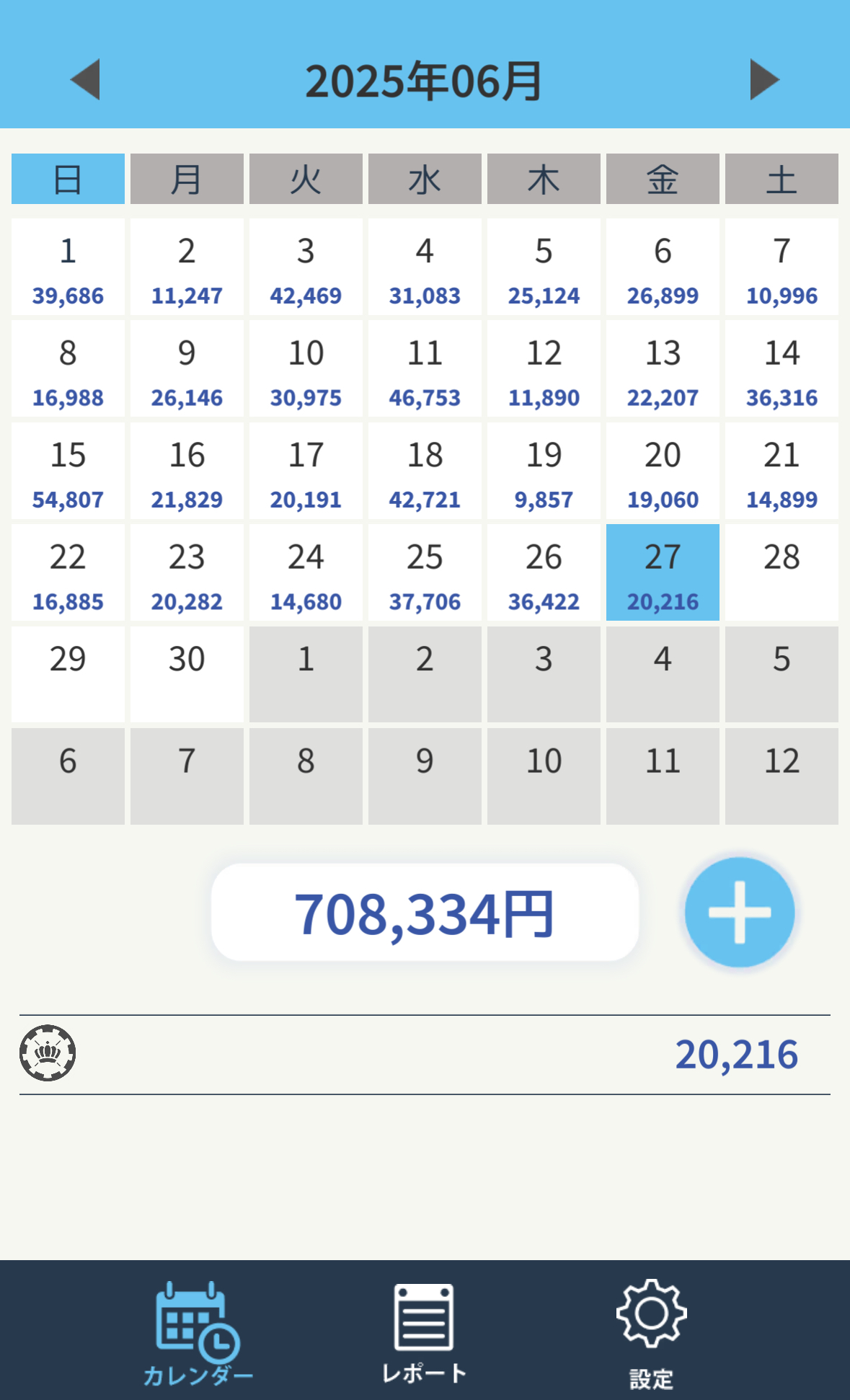The height and width of the screenshot is (1400, 850).
Task: Select June 14 with 36,316
Action: tap(782, 368)
